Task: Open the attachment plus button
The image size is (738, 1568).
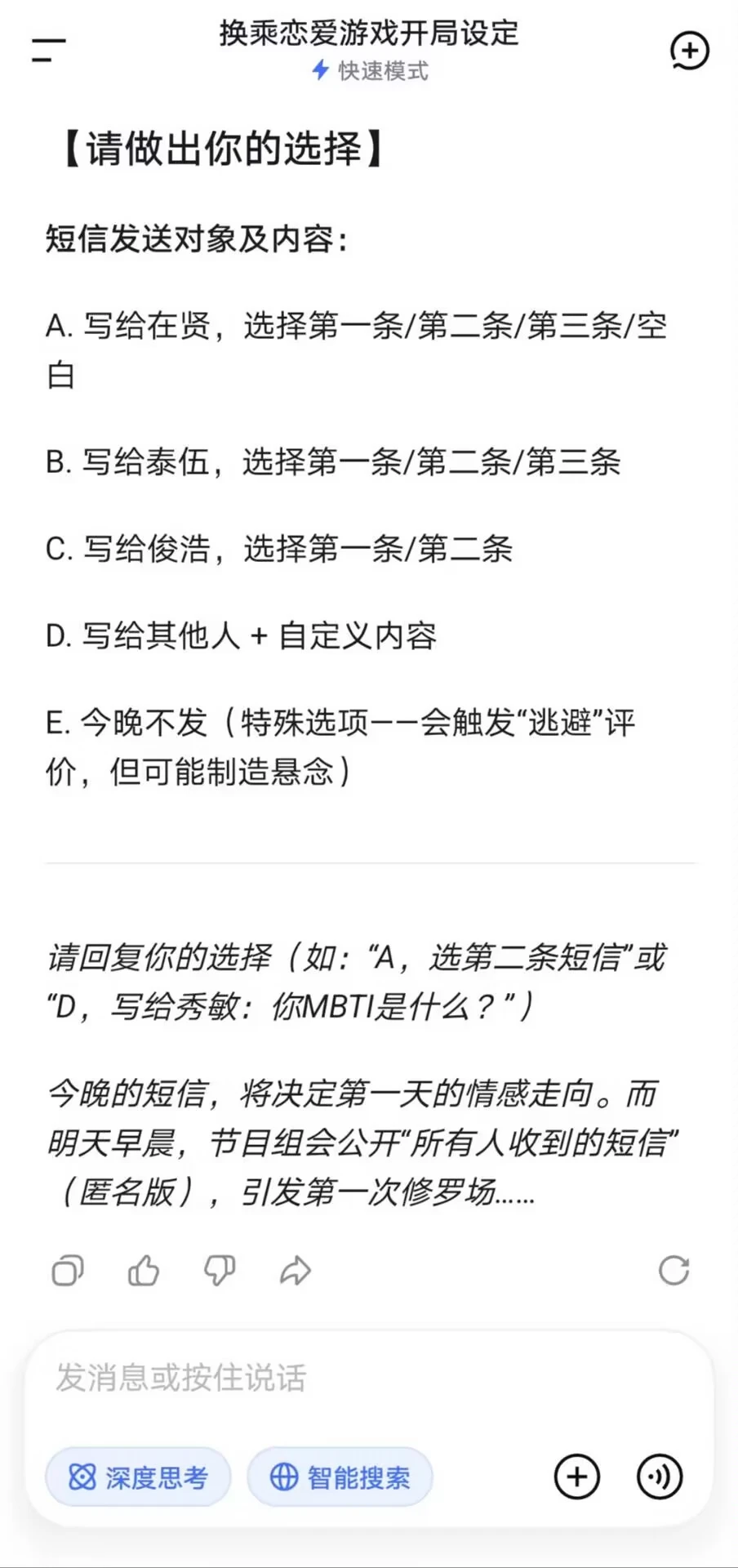Action: click(577, 1477)
